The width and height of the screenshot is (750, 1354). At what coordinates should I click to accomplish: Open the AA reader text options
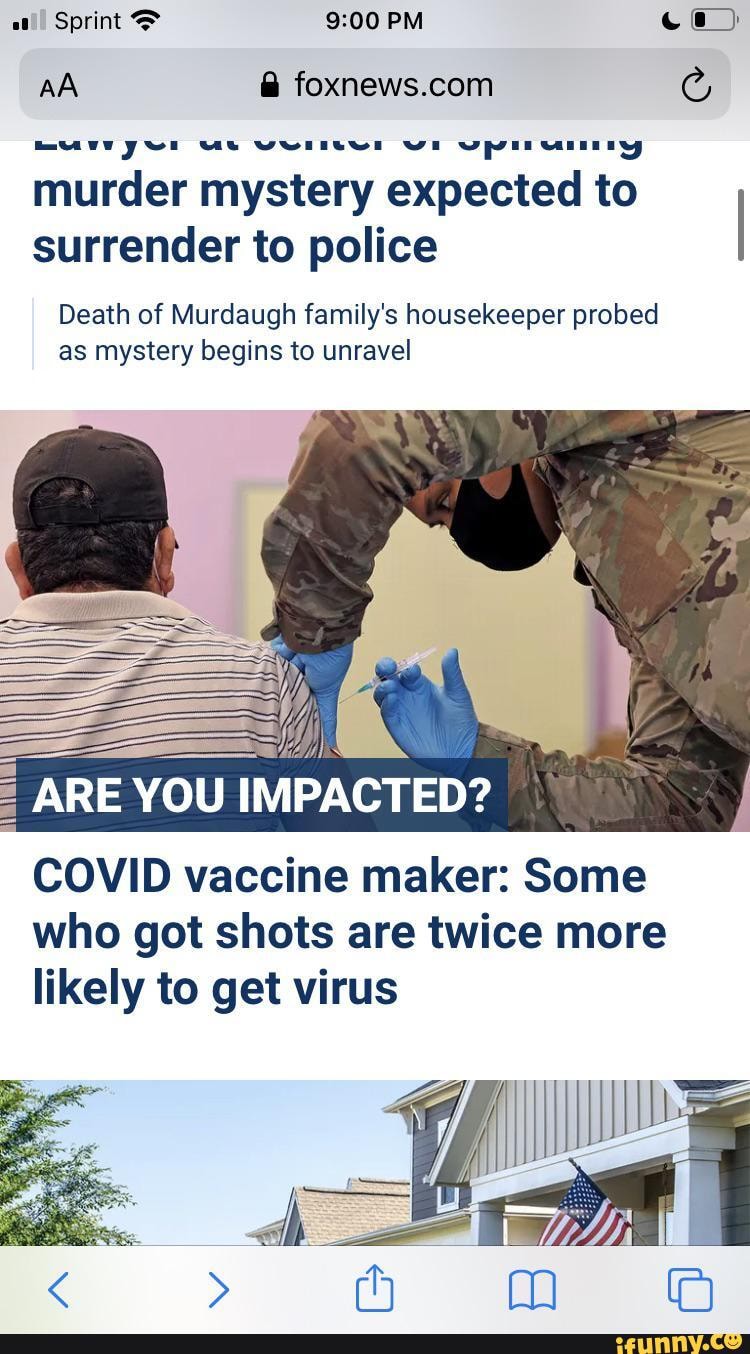[58, 86]
